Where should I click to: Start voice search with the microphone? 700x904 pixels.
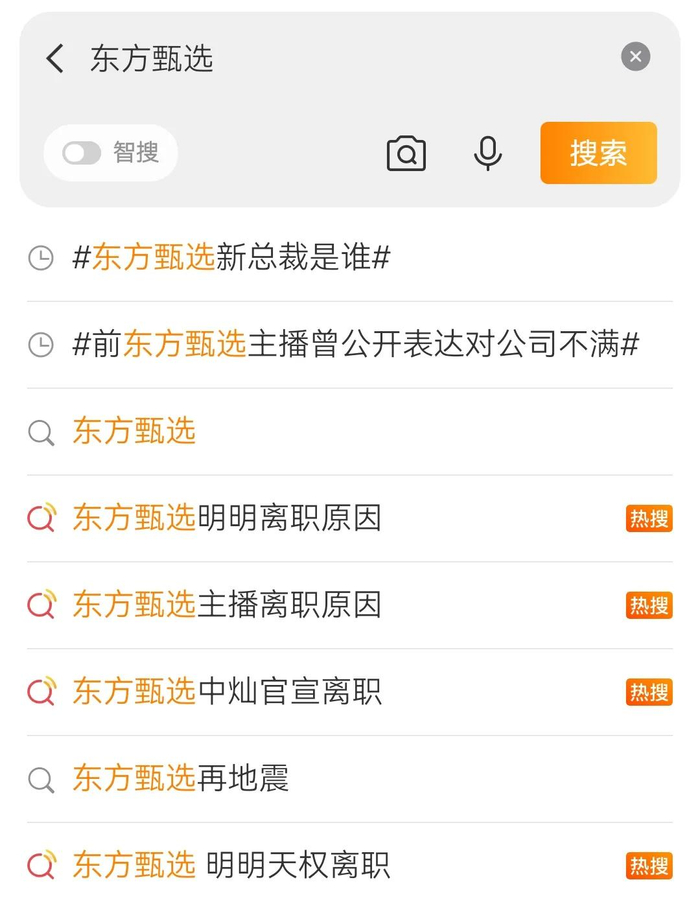click(x=488, y=153)
